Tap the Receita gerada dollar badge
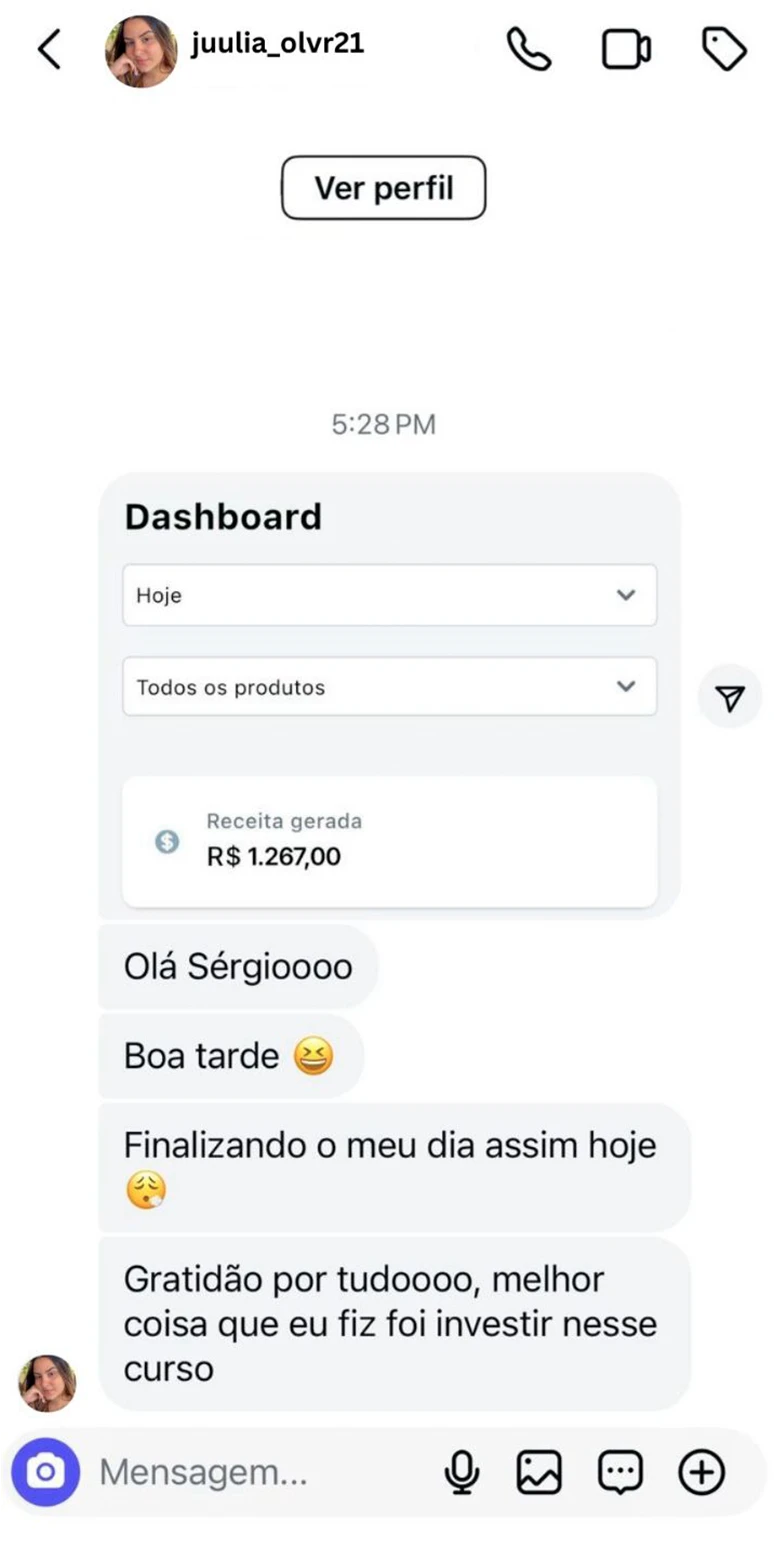 pos(168,840)
